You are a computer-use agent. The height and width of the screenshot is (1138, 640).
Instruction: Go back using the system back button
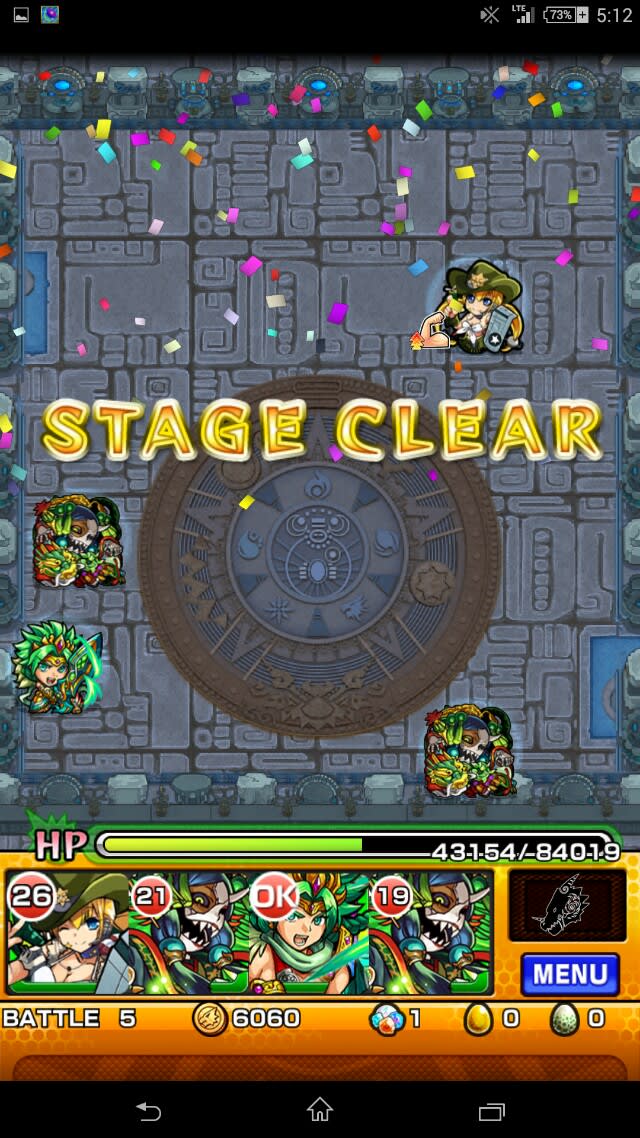point(148,1110)
